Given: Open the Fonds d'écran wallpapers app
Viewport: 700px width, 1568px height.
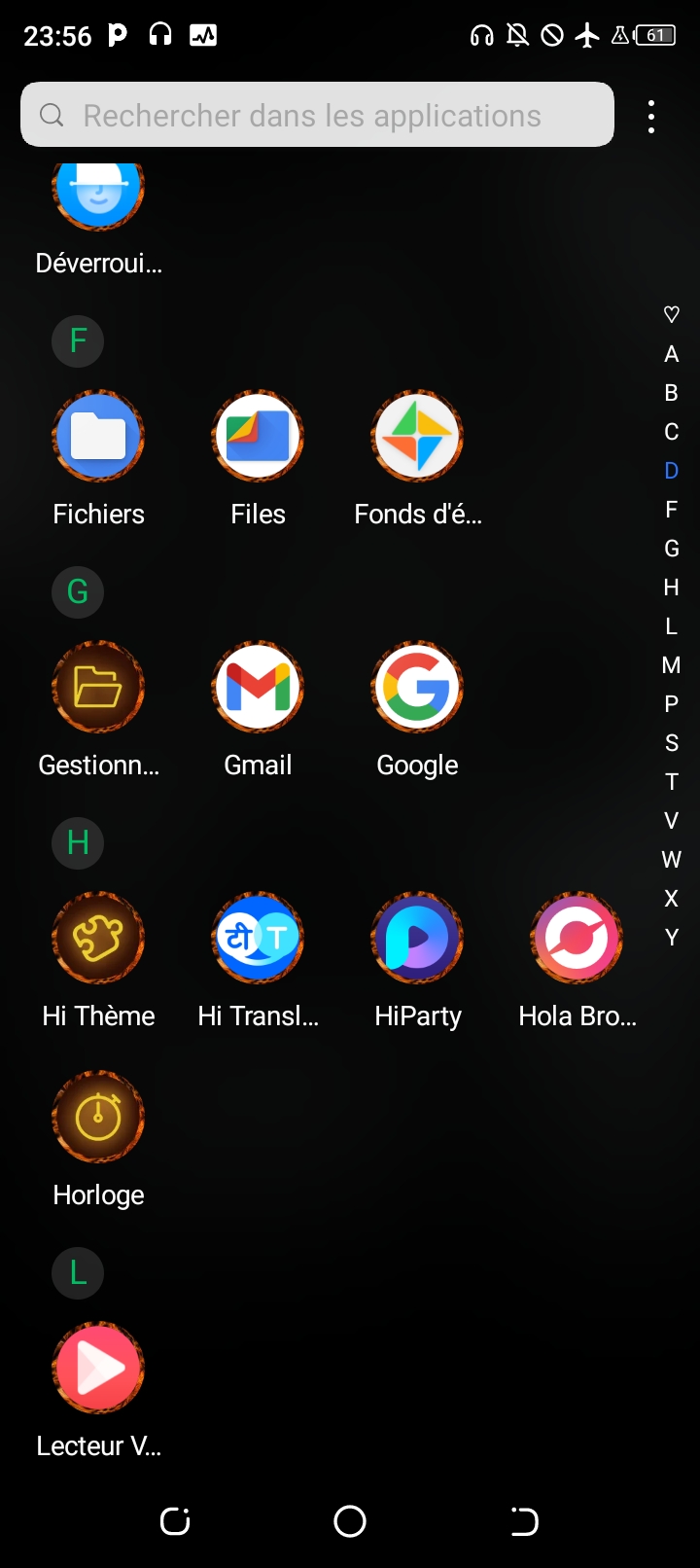Looking at the screenshot, I should click(417, 438).
